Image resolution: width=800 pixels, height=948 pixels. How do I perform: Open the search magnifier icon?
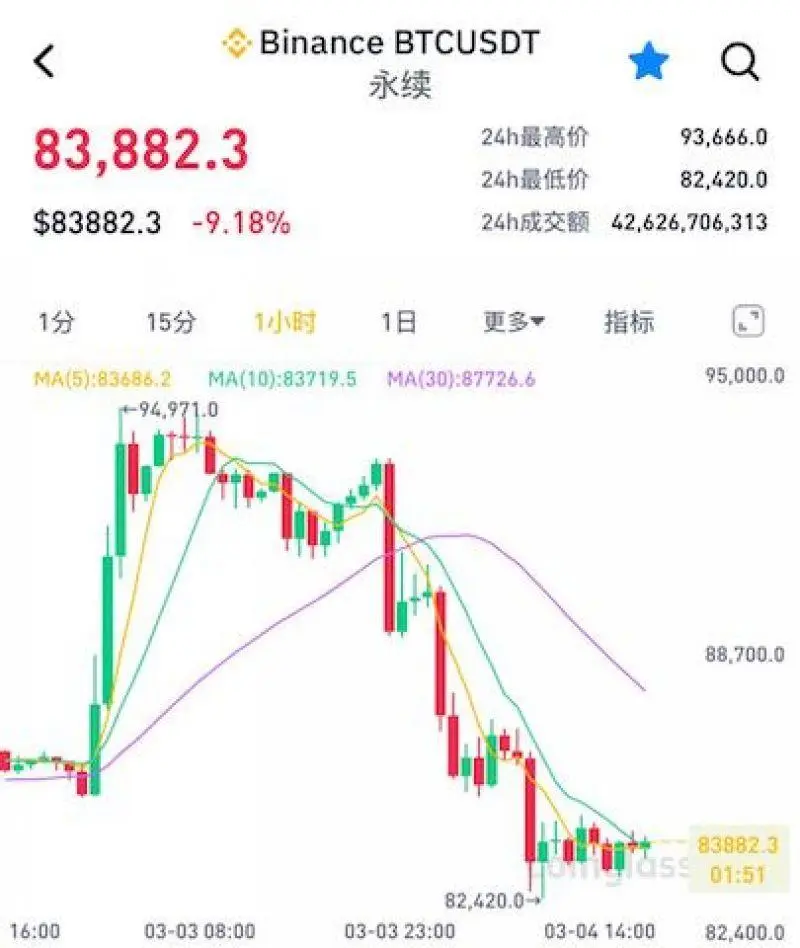click(x=741, y=62)
